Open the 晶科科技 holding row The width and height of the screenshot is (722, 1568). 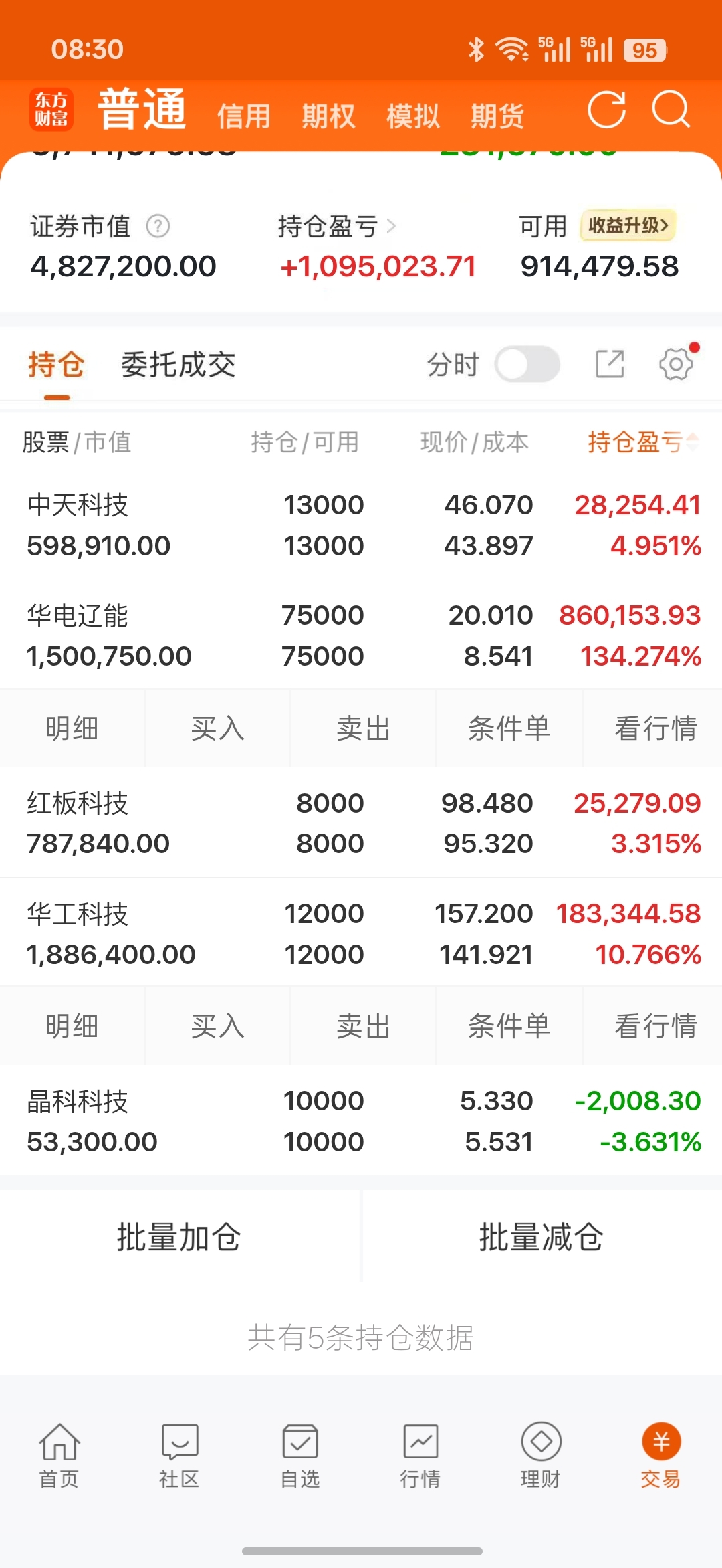tap(361, 1121)
